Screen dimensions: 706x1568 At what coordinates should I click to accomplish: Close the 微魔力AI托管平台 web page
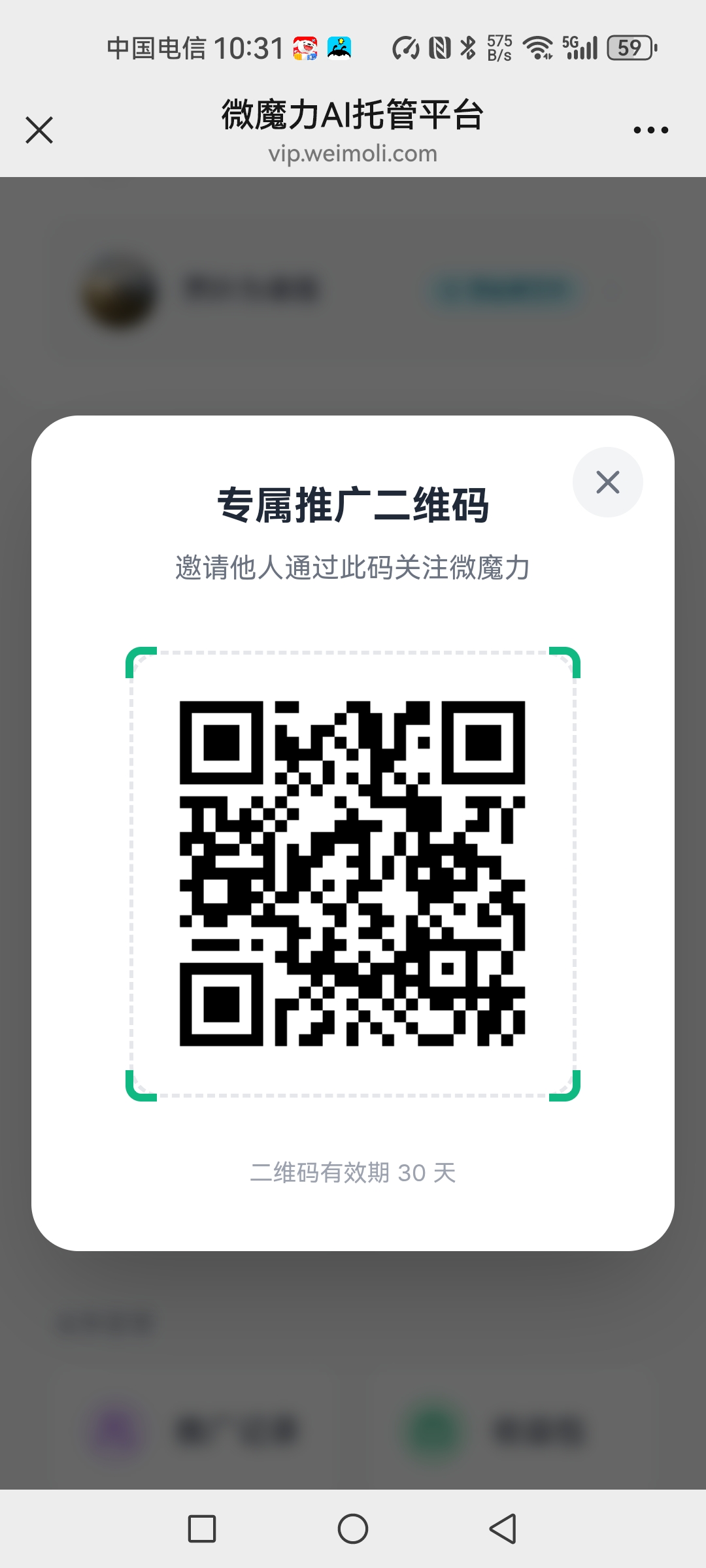coord(39,130)
